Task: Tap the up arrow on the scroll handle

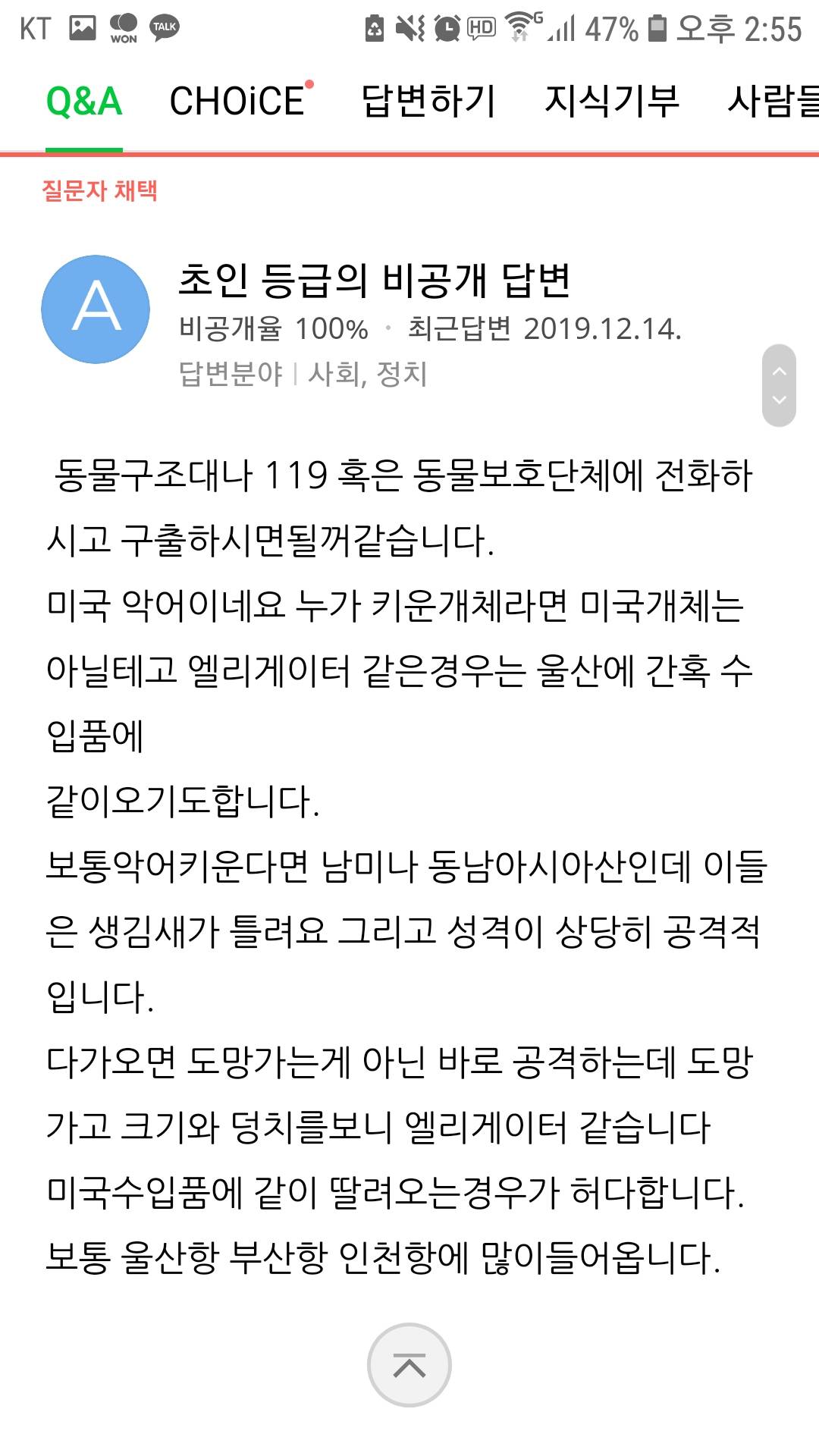Action: (779, 372)
